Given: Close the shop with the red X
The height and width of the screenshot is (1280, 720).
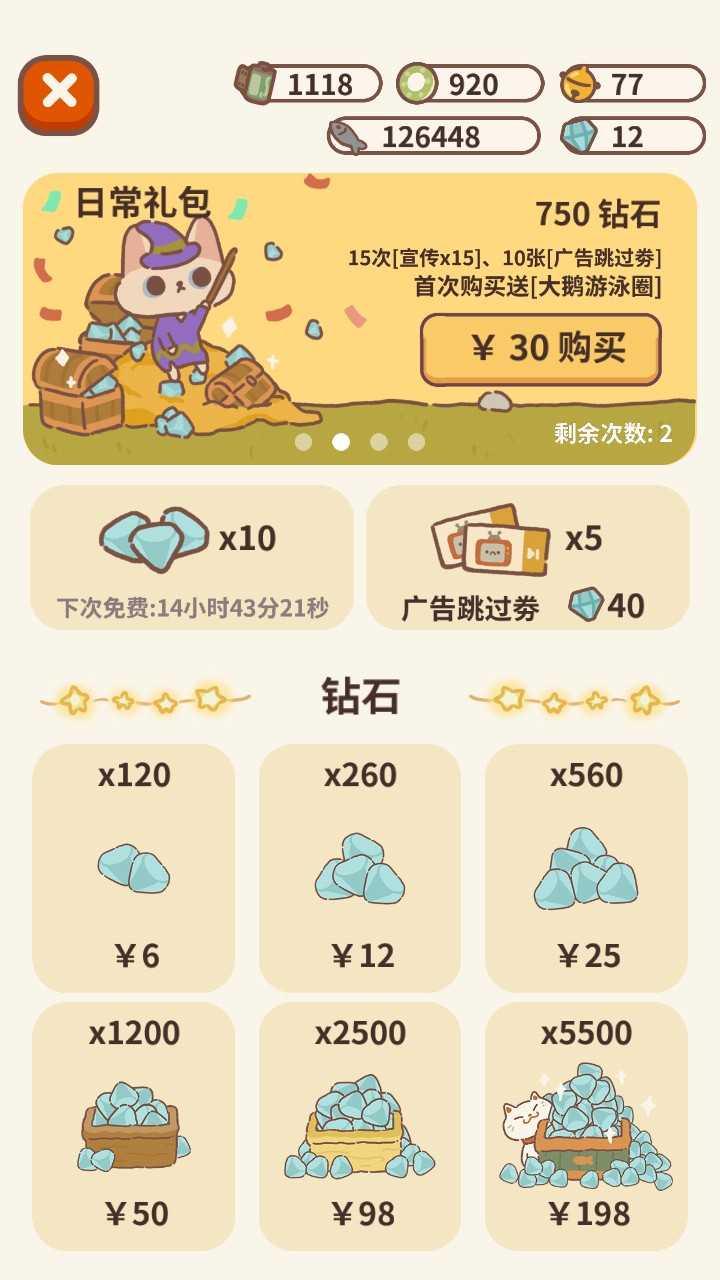Looking at the screenshot, I should tap(58, 90).
